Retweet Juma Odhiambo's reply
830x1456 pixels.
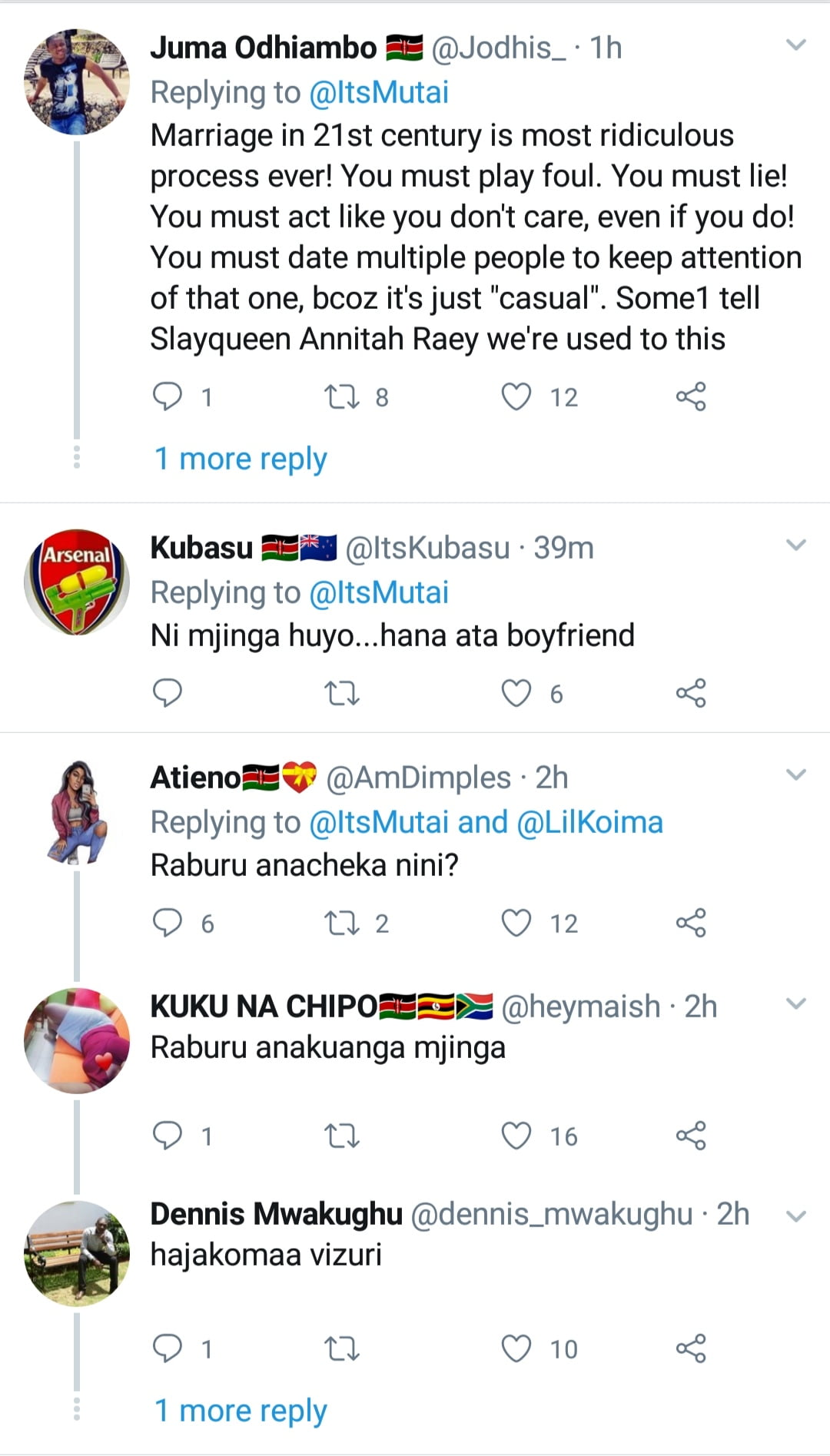click(x=341, y=397)
